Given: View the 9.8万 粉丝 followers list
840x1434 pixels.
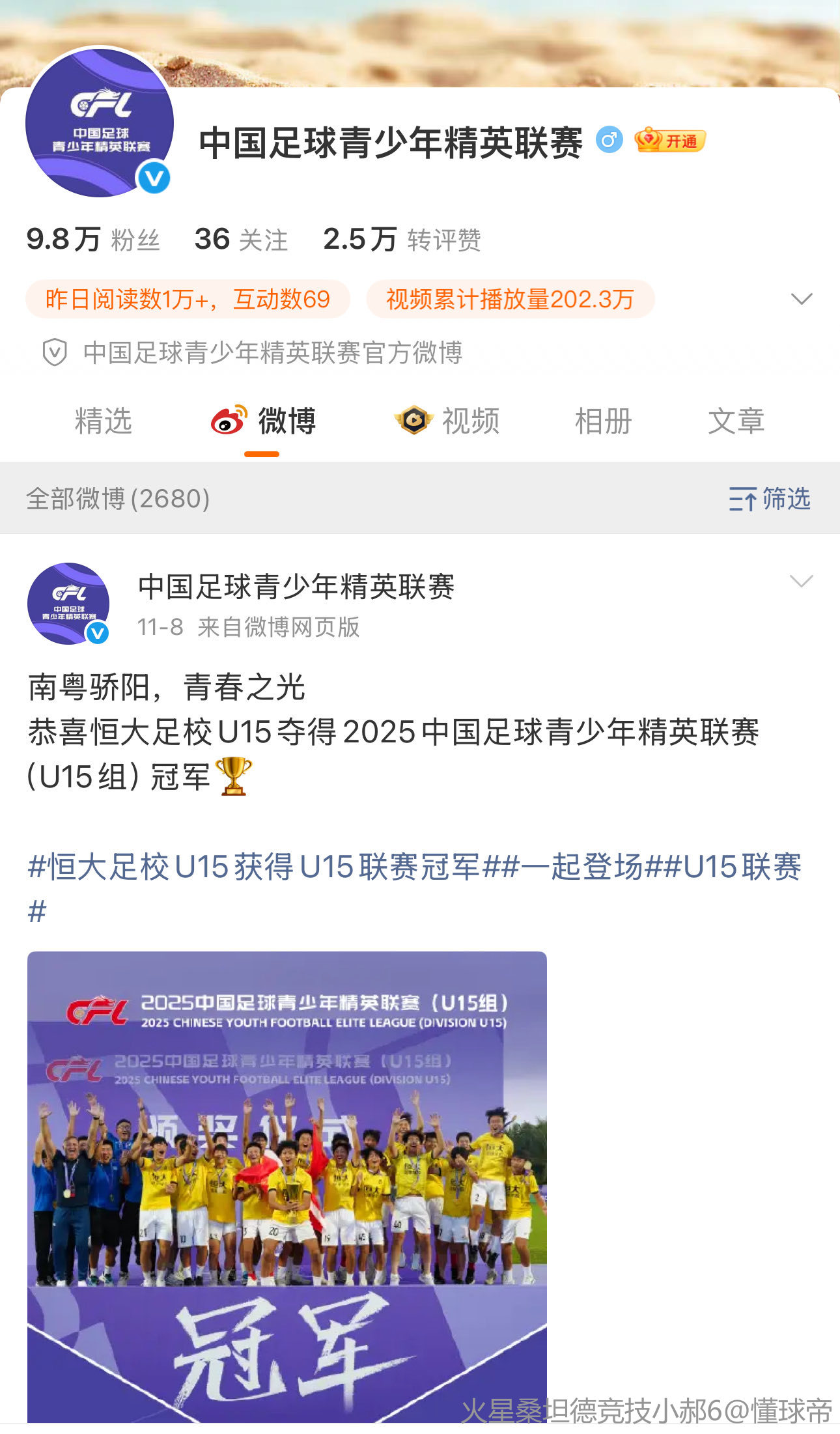Looking at the screenshot, I should [x=92, y=240].
